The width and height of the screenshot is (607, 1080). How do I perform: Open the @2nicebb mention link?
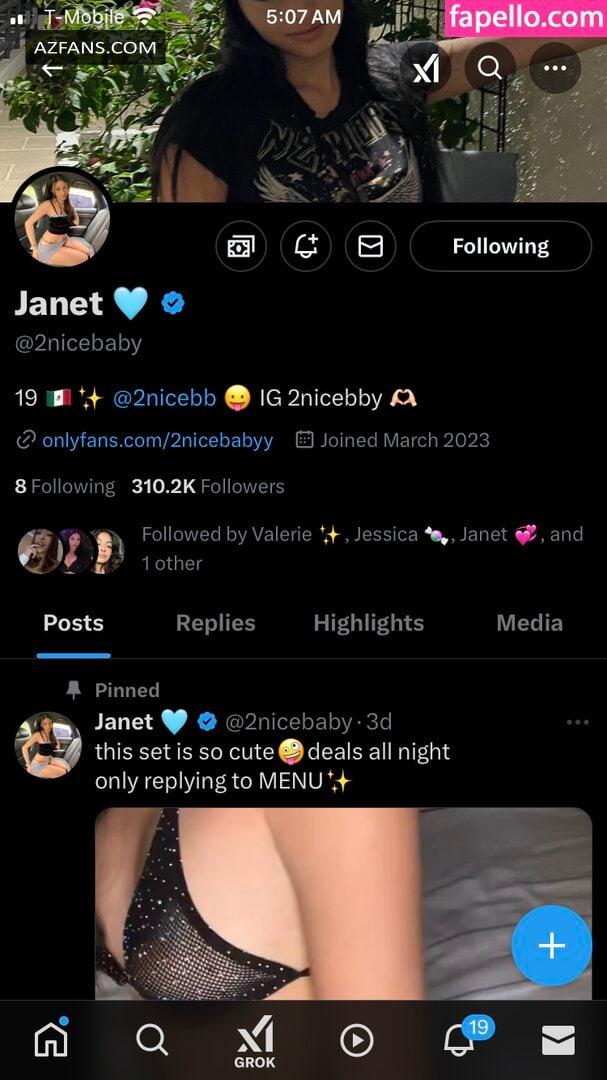pos(164,398)
